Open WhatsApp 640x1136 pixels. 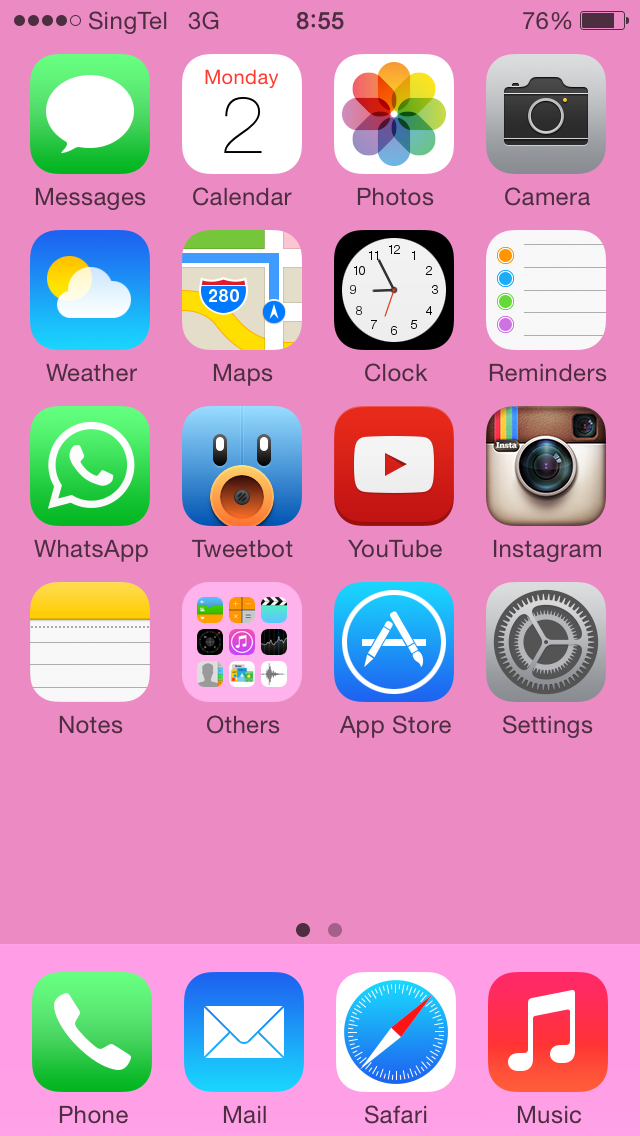pos(90,466)
